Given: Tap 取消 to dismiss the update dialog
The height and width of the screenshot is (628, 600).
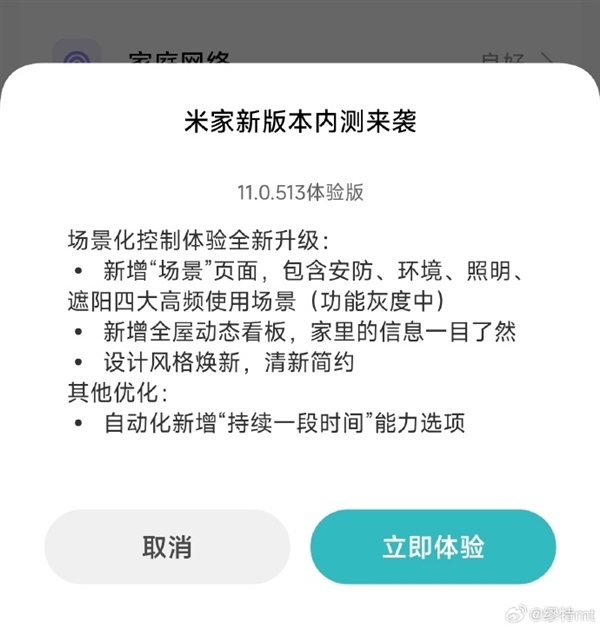Looking at the screenshot, I should (167, 547).
